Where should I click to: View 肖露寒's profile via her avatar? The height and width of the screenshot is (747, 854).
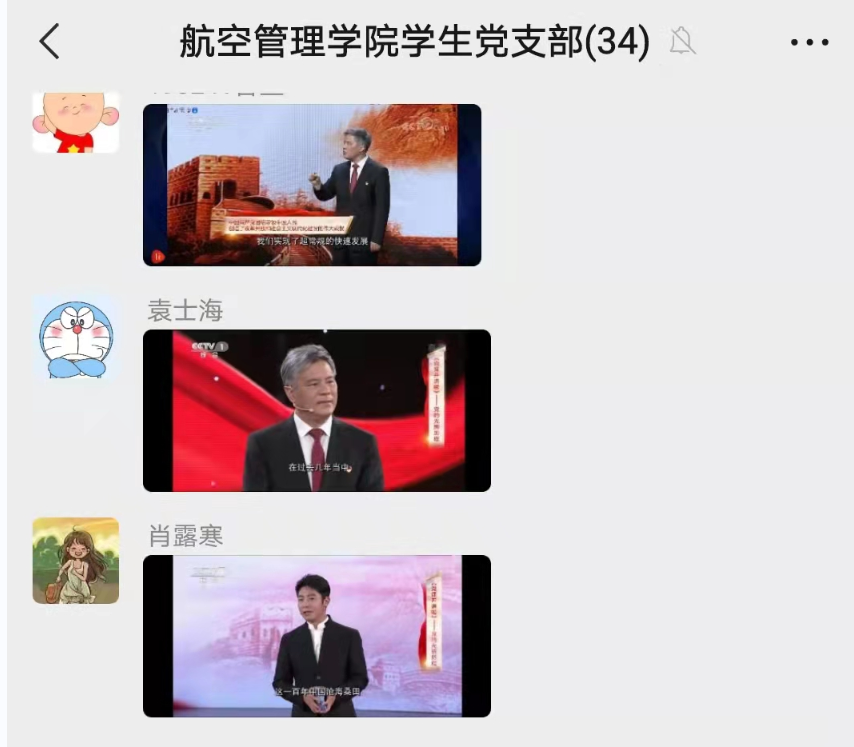75,560
